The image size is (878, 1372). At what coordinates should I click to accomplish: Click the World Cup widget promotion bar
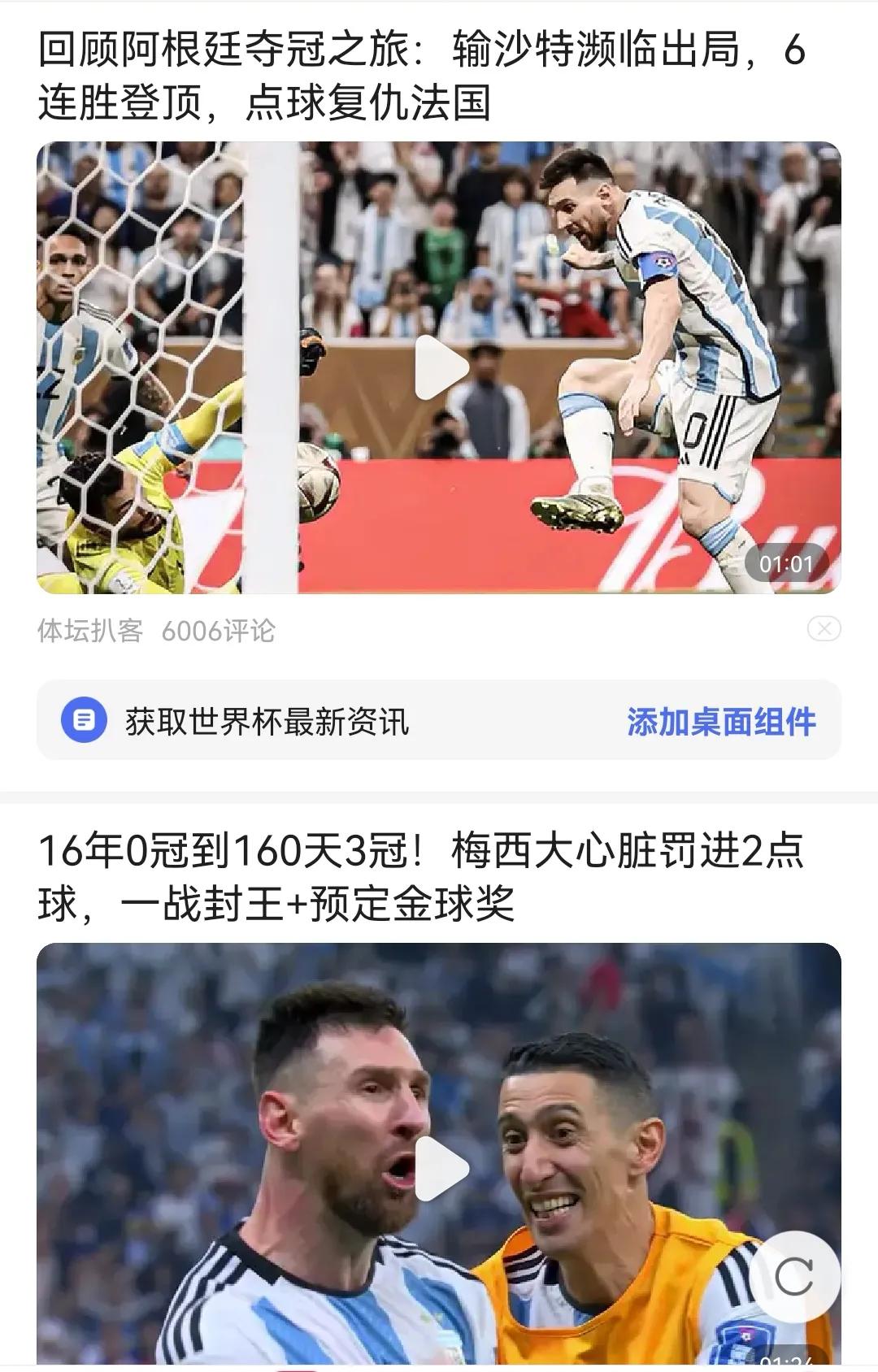tap(439, 722)
